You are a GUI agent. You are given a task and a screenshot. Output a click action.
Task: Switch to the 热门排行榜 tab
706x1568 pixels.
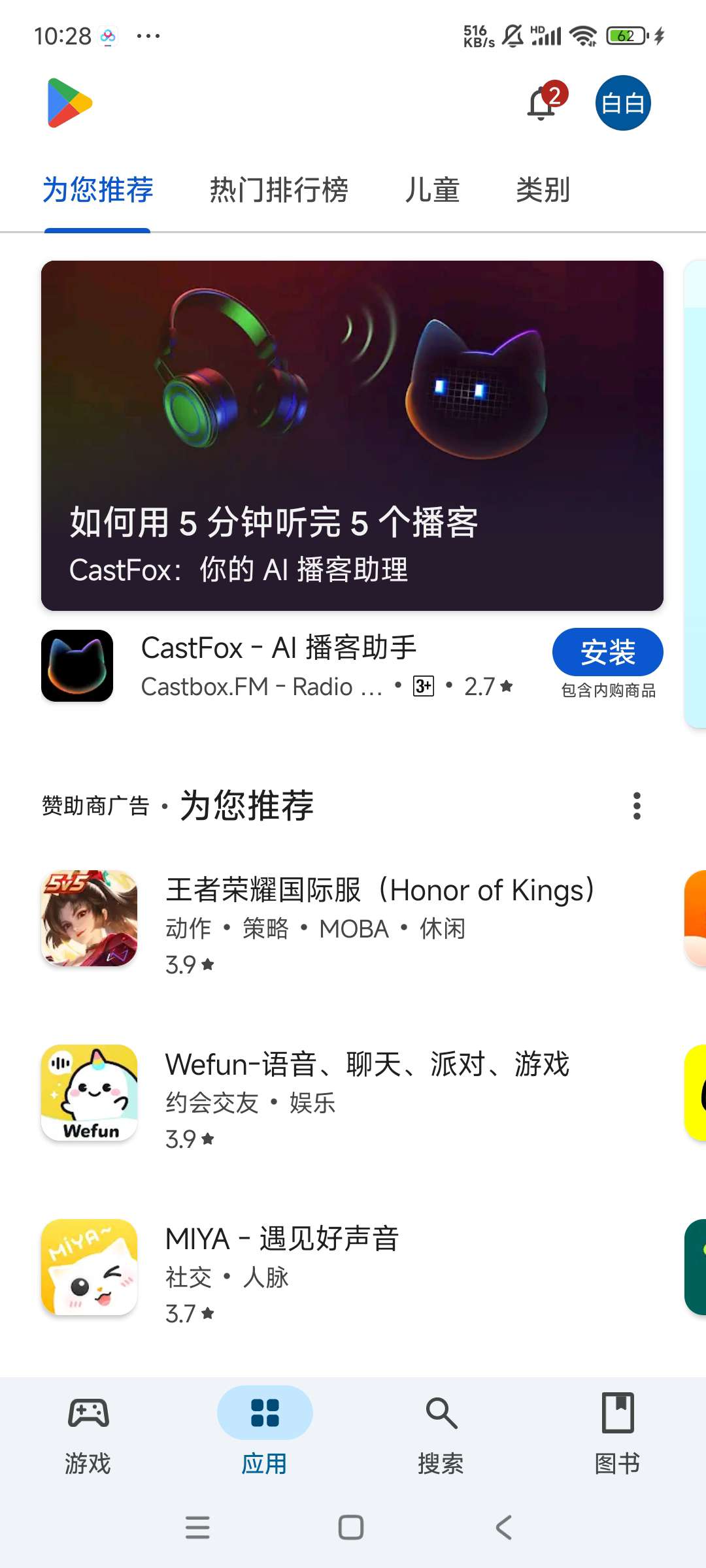pyautogui.click(x=278, y=190)
